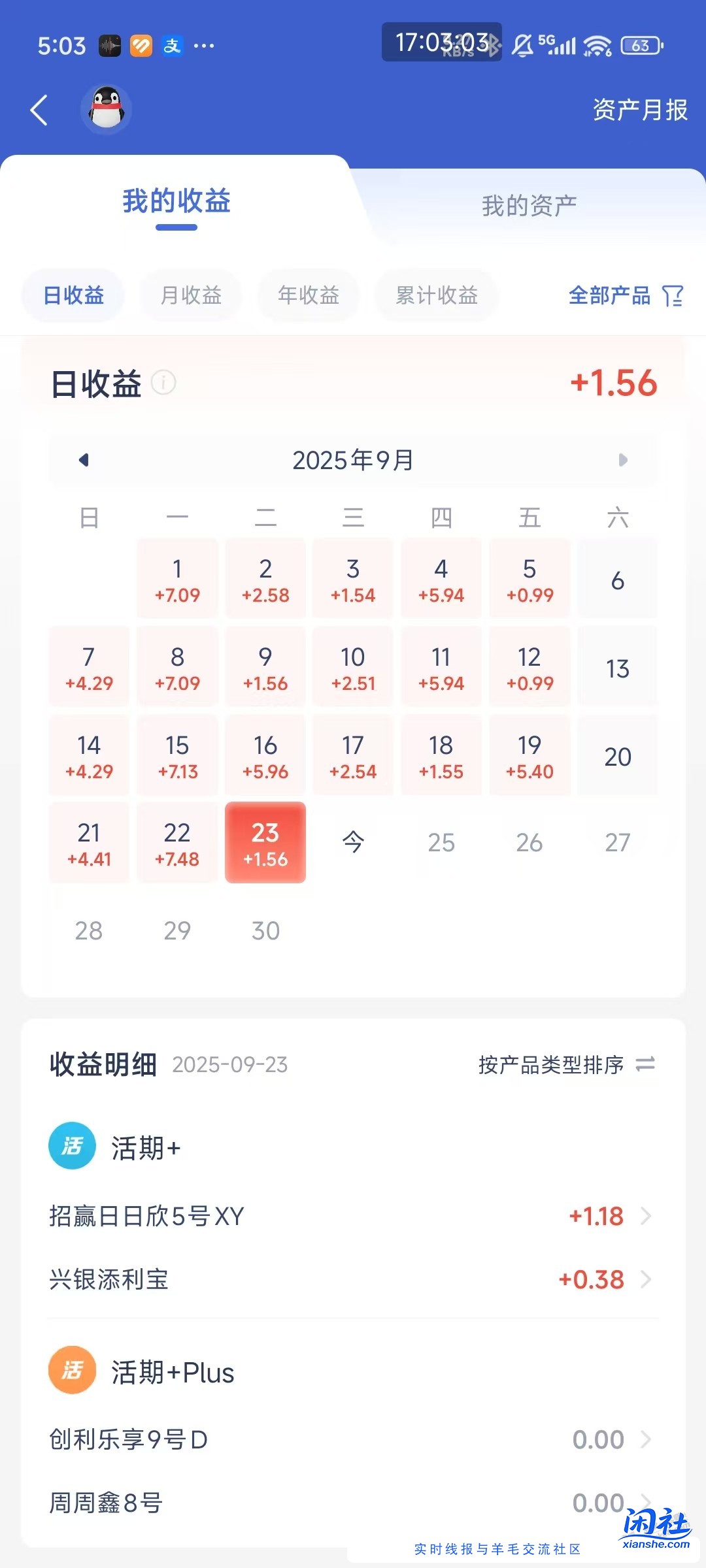Open the penguin avatar profile
706x1568 pixels.
tap(107, 109)
